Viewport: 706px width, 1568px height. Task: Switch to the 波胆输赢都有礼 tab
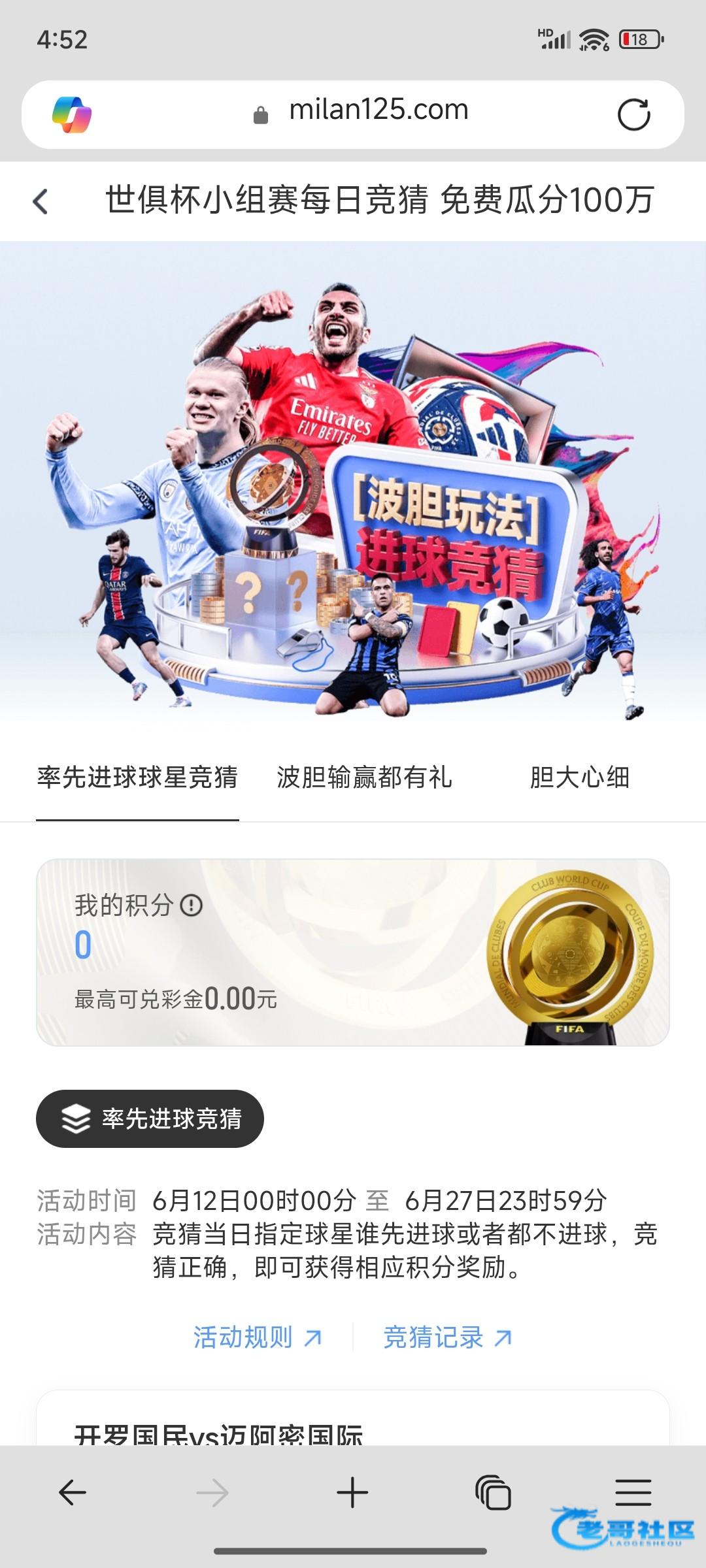coord(364,777)
